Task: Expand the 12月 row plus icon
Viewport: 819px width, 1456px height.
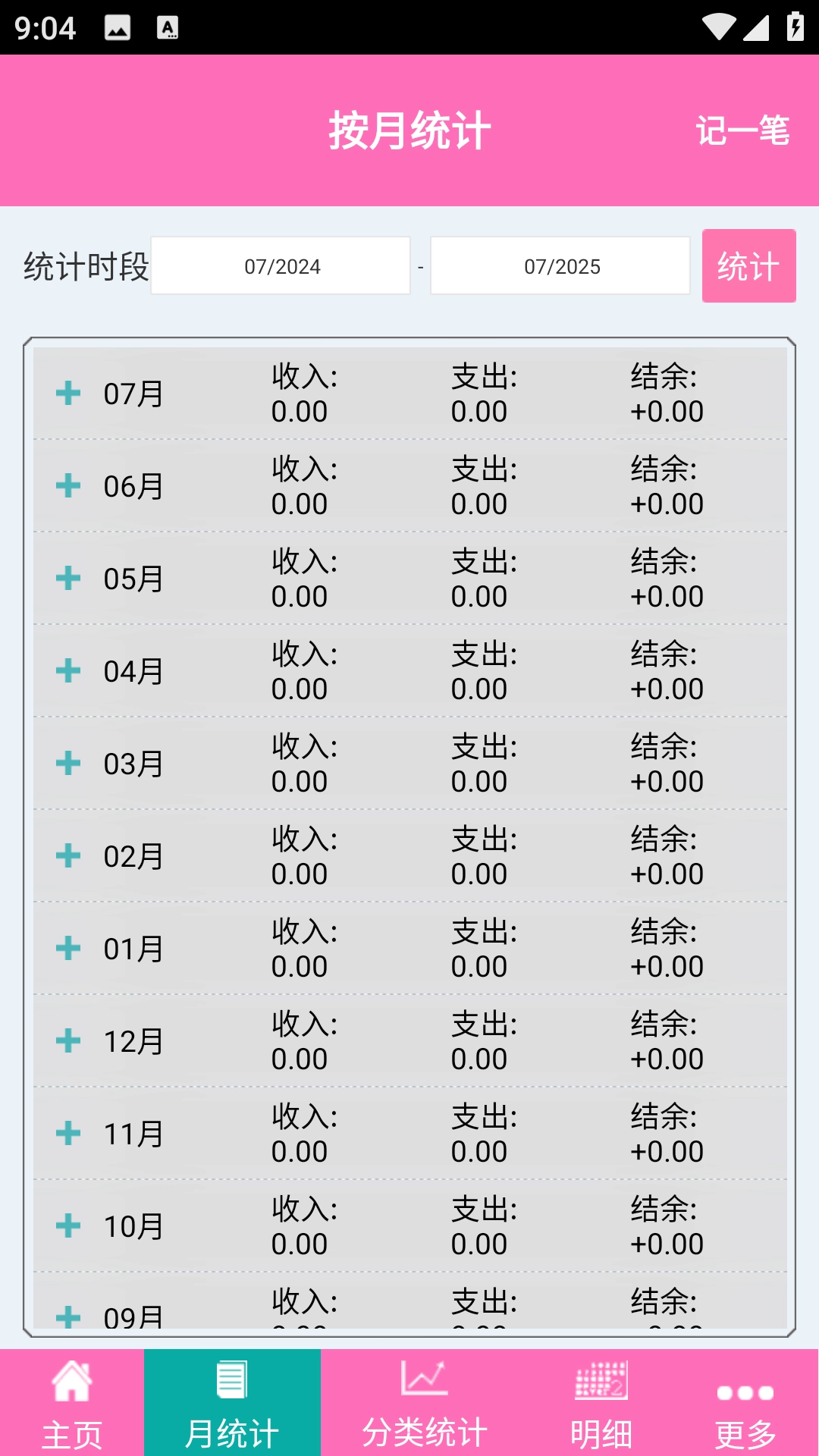Action: (69, 1041)
